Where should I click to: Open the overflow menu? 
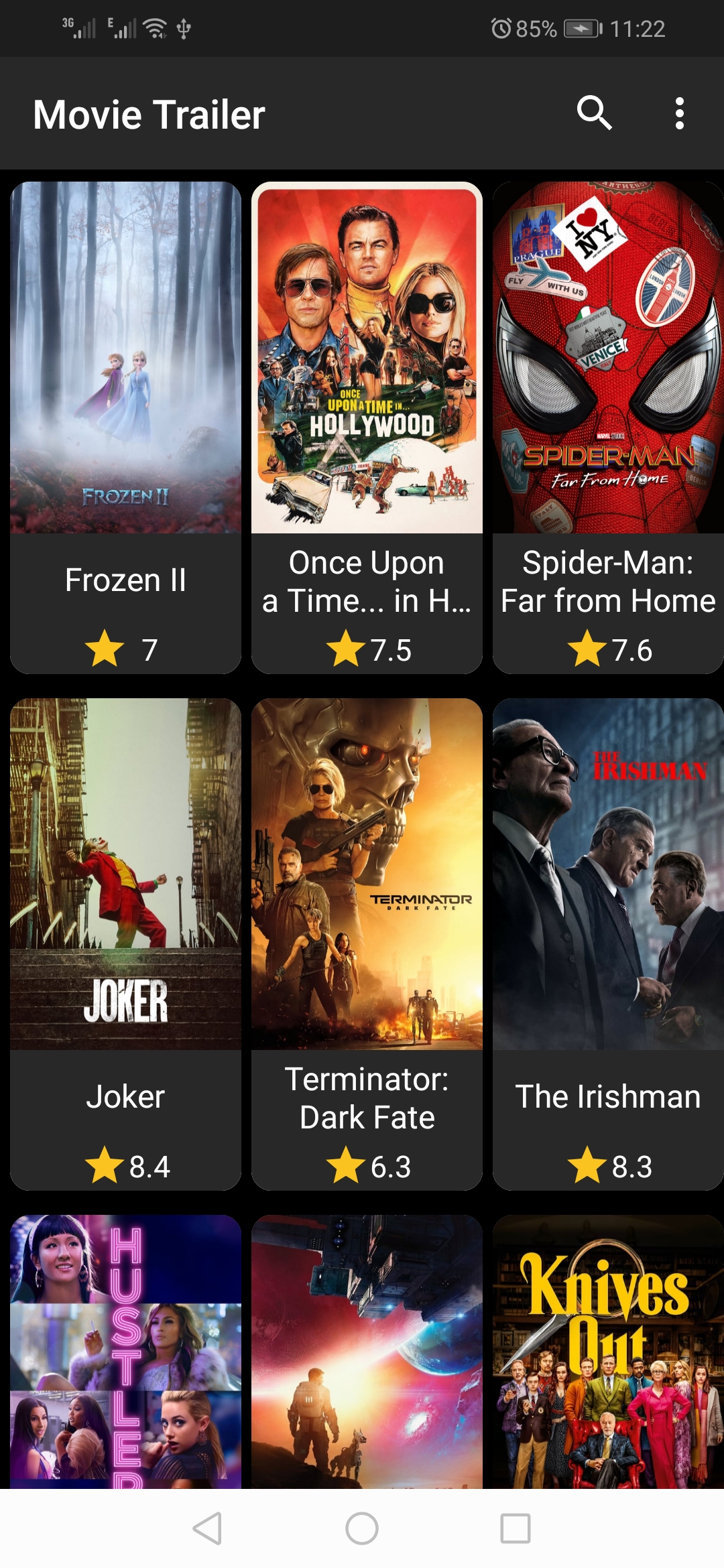click(679, 113)
